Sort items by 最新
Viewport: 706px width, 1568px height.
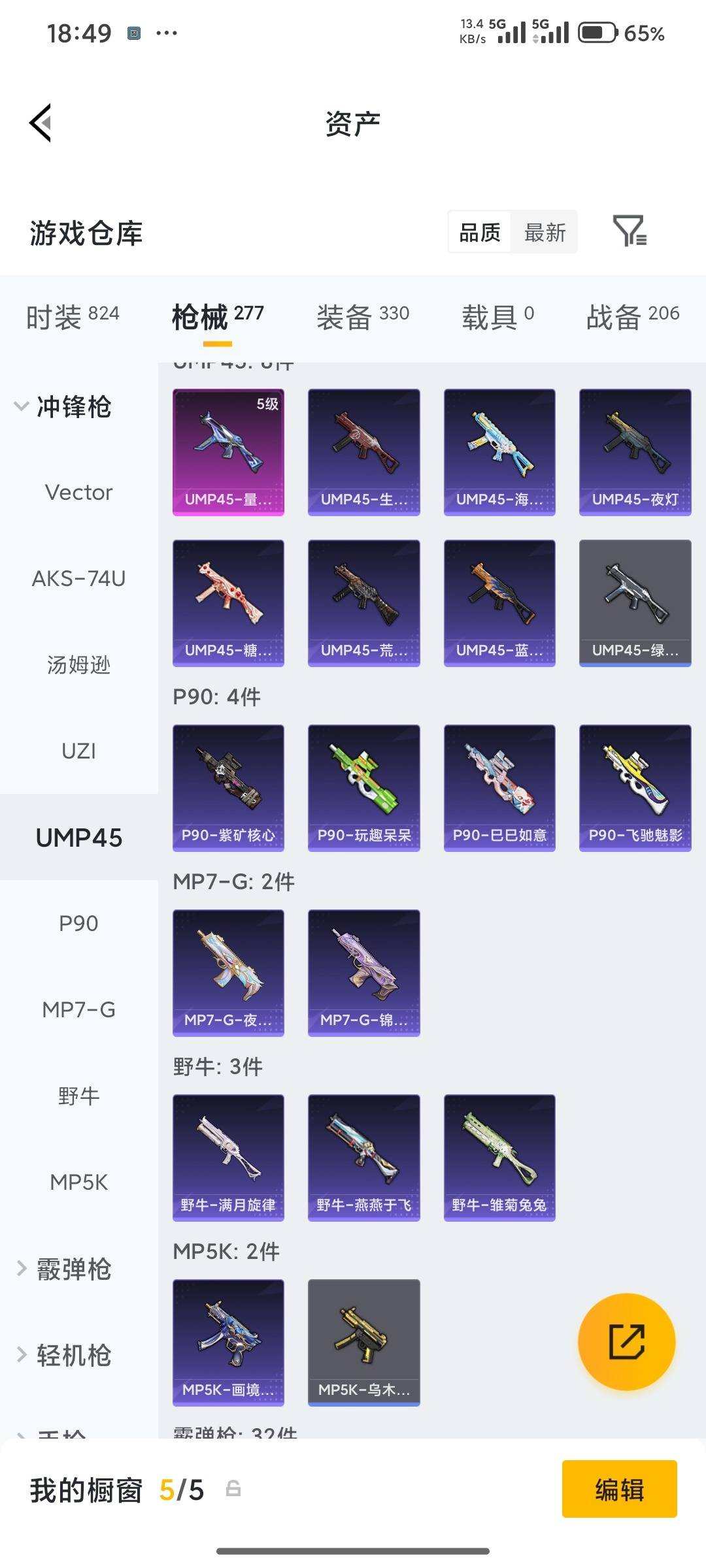(x=545, y=232)
